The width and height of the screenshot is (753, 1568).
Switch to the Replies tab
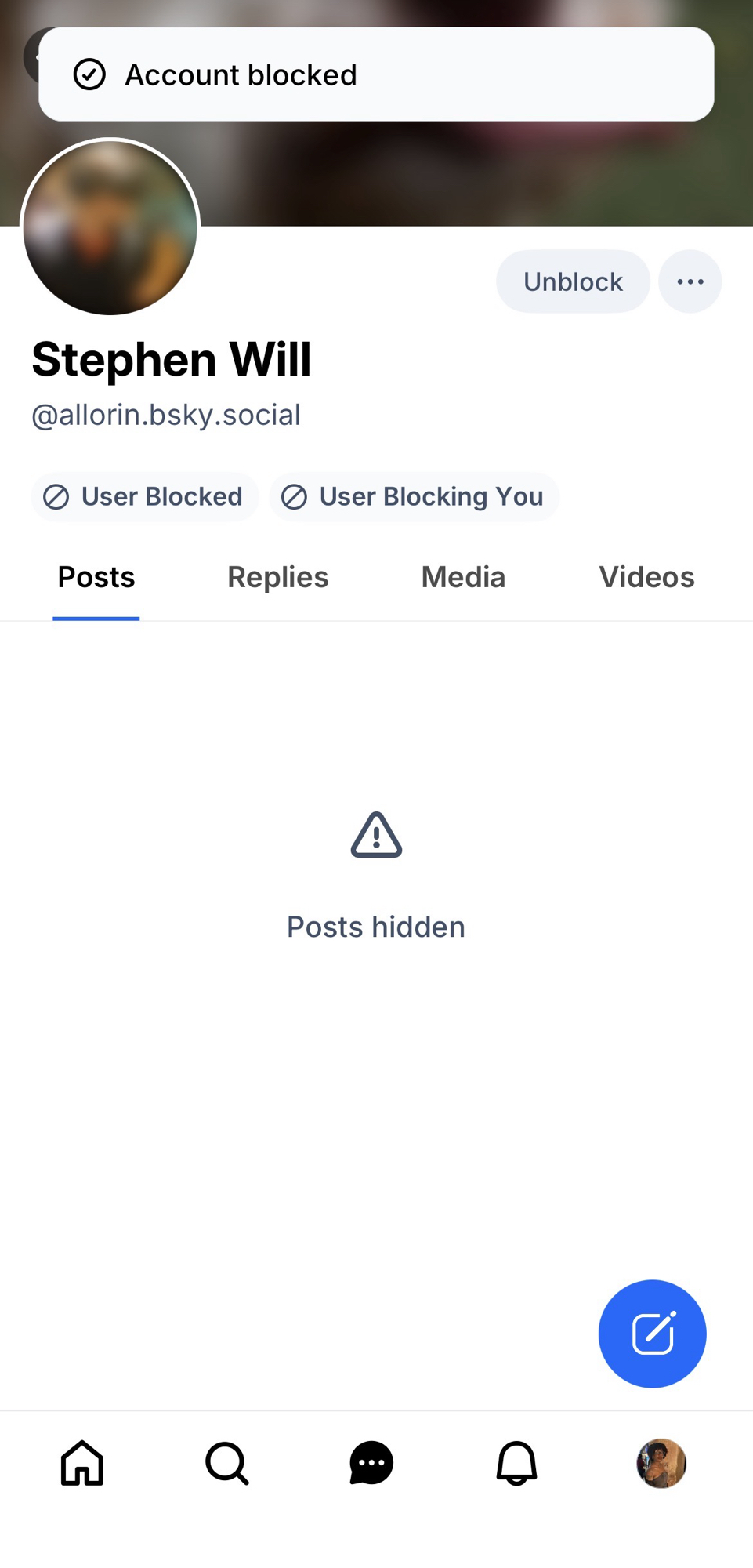(277, 578)
